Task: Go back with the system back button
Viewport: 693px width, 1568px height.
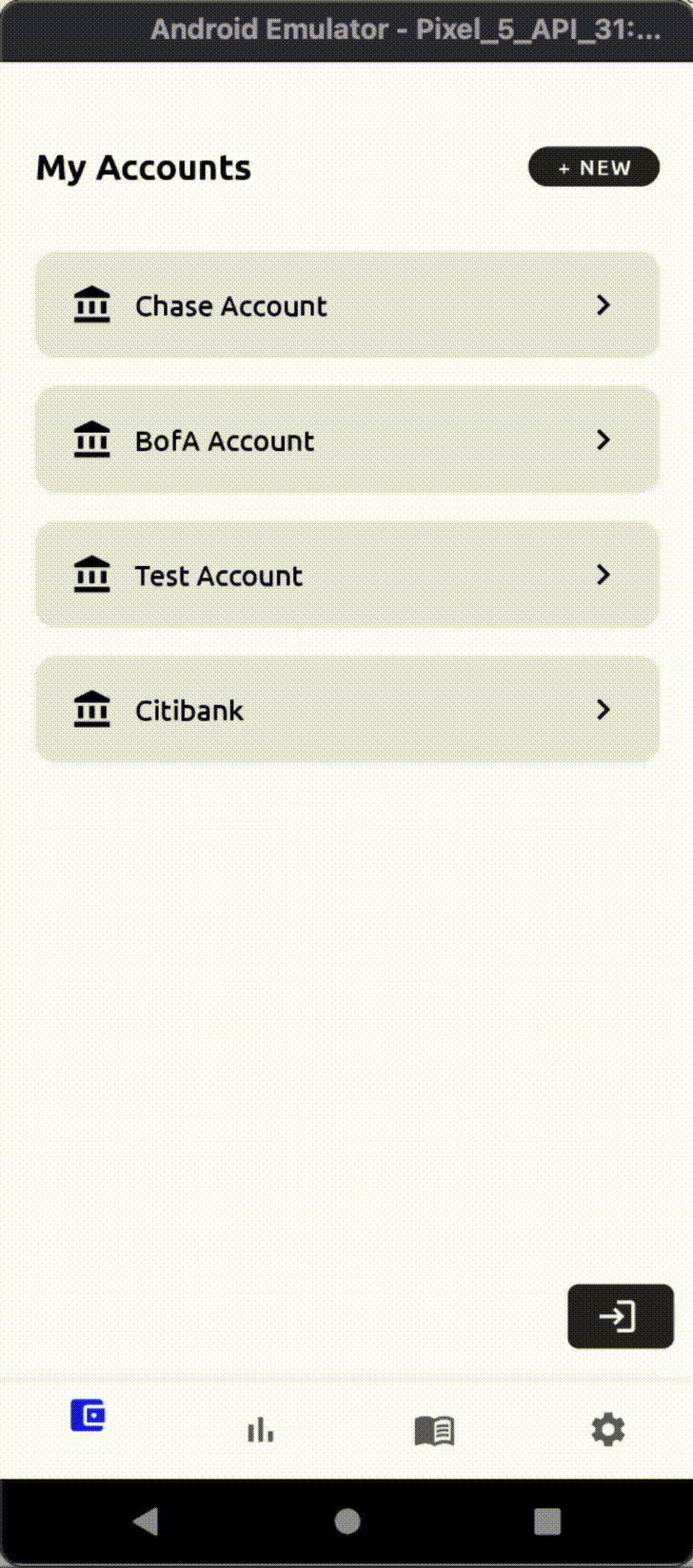Action: click(146, 1521)
